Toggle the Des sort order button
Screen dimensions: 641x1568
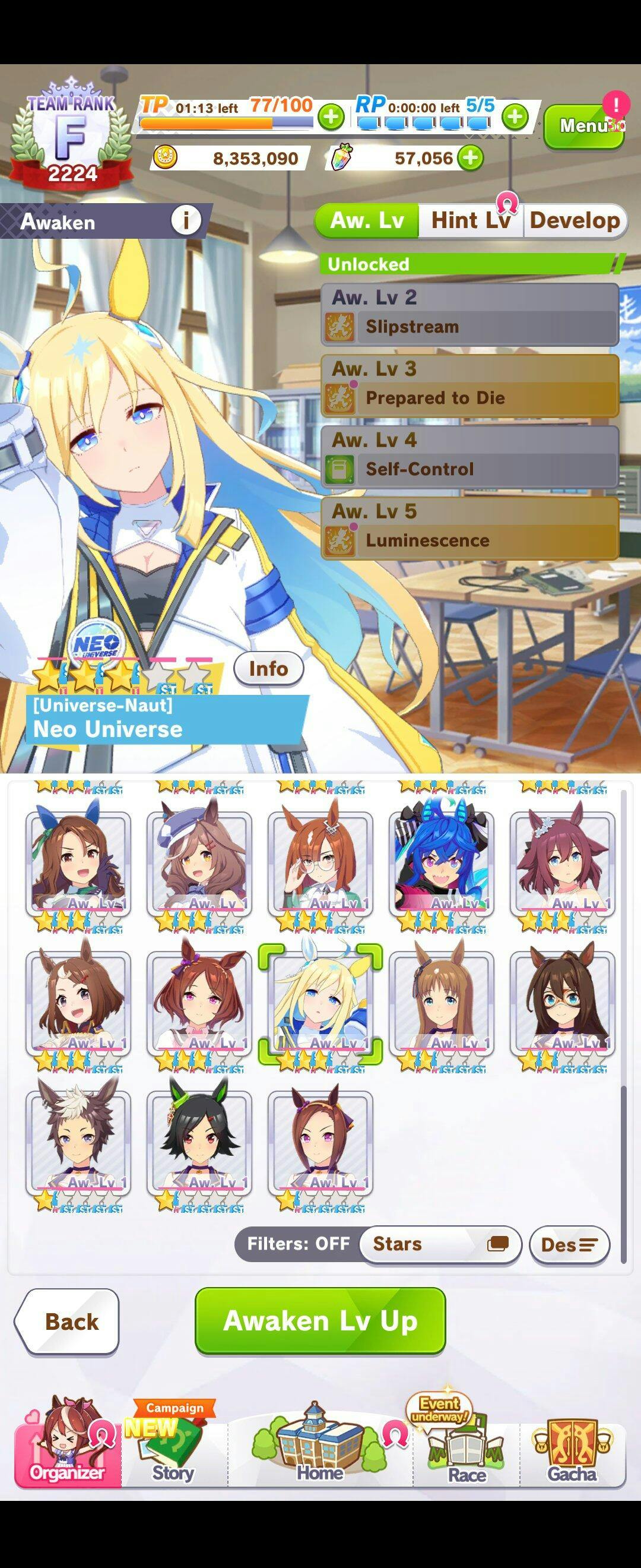(569, 1245)
